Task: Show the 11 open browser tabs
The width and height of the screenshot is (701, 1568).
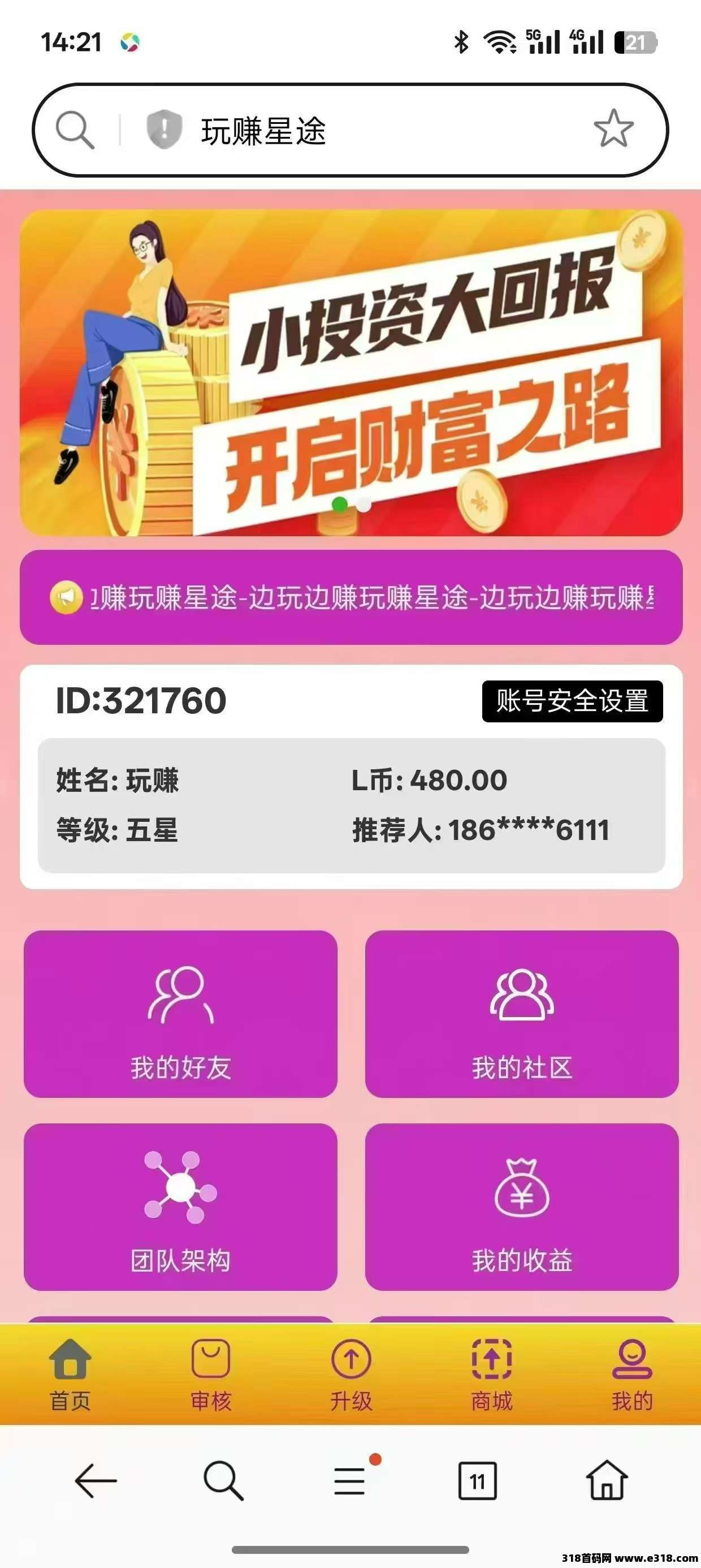Action: tap(478, 1480)
